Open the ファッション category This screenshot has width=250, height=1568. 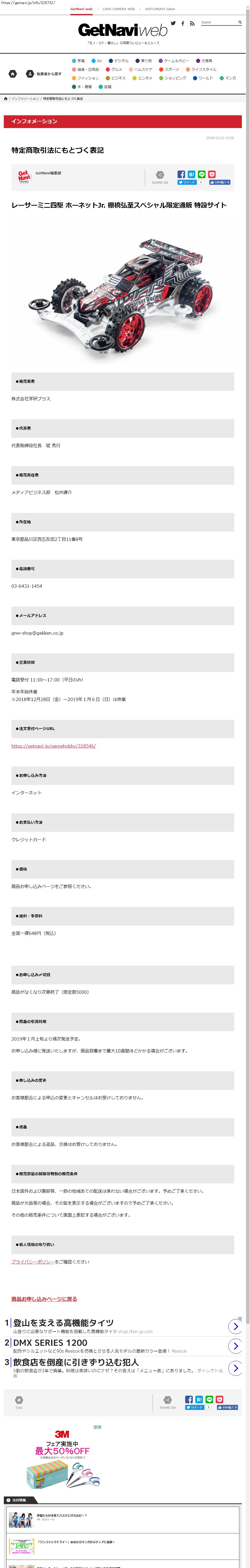86,78
